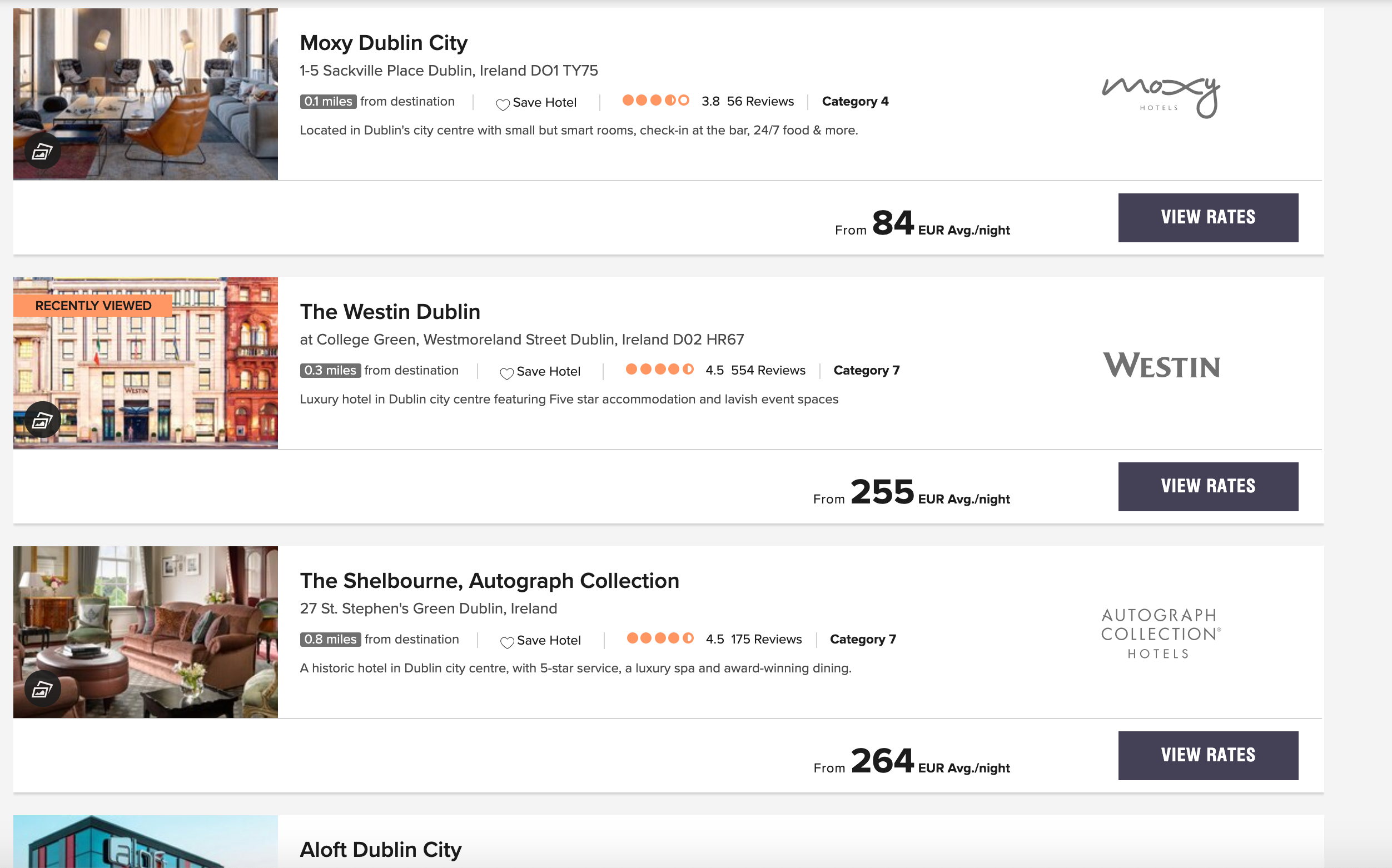Open photo gallery for Moxy Dublin City
1392x868 pixels.
[42, 152]
